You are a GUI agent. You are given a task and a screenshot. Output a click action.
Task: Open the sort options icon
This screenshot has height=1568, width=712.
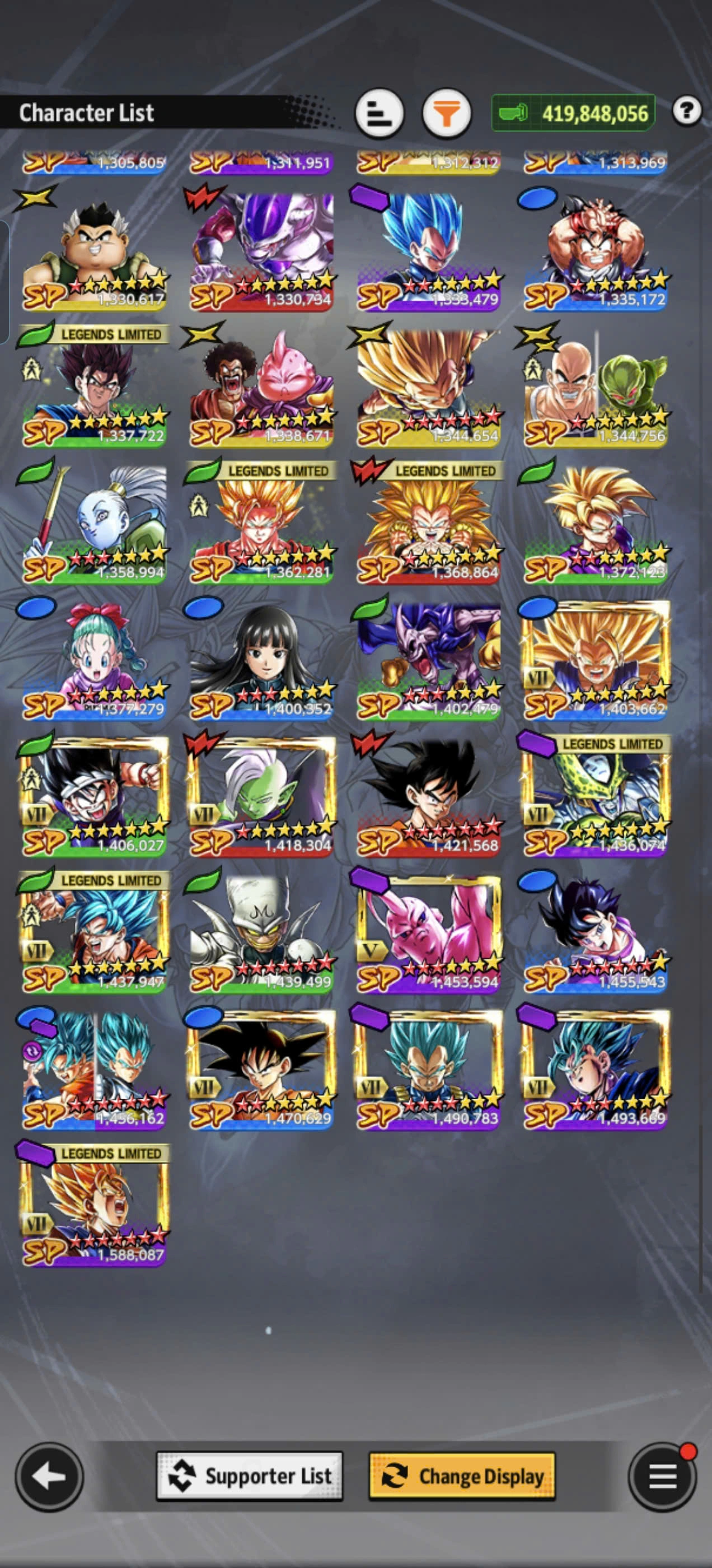pos(379,113)
